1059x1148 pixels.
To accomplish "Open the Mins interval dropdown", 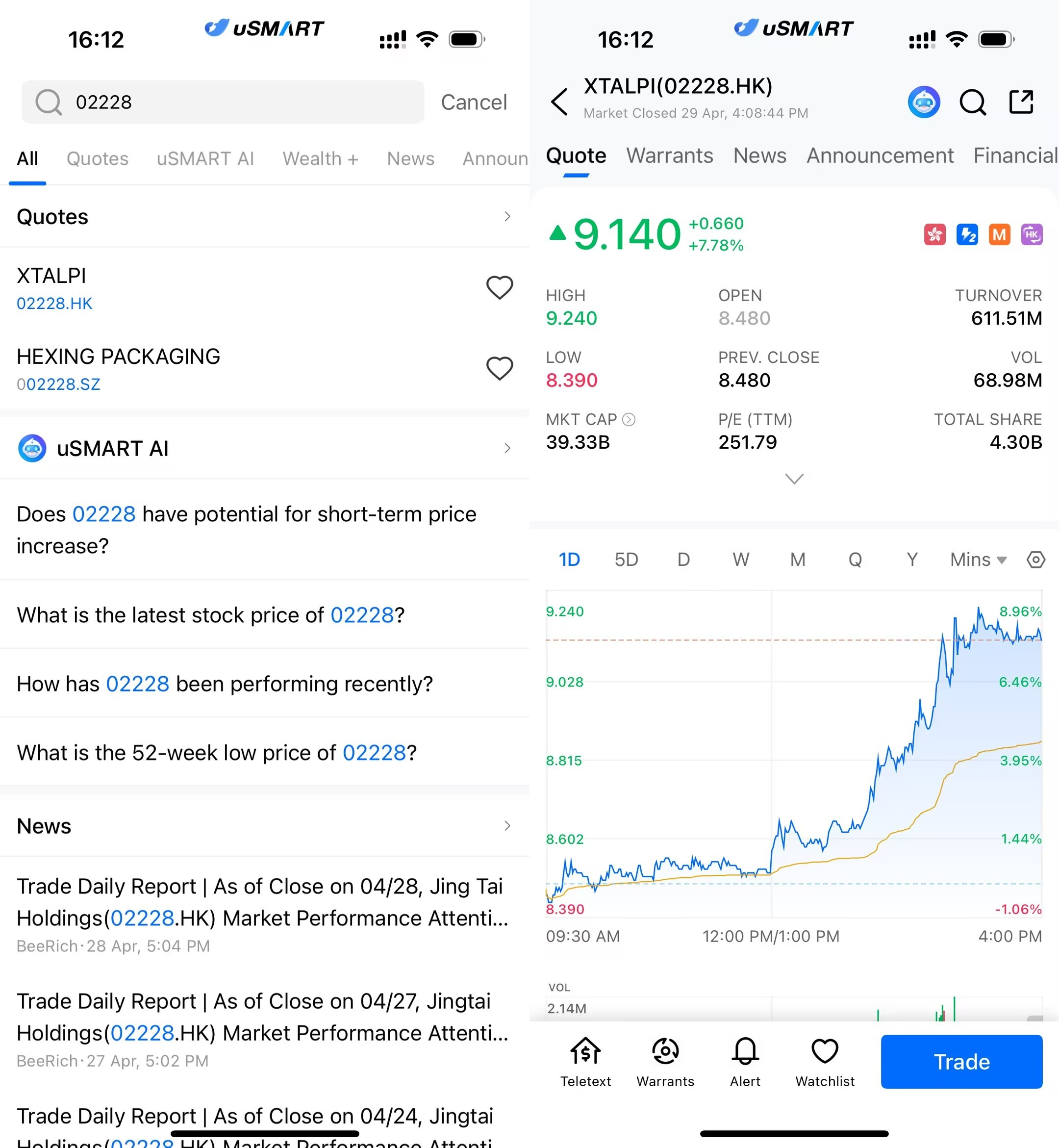I will pos(978,560).
